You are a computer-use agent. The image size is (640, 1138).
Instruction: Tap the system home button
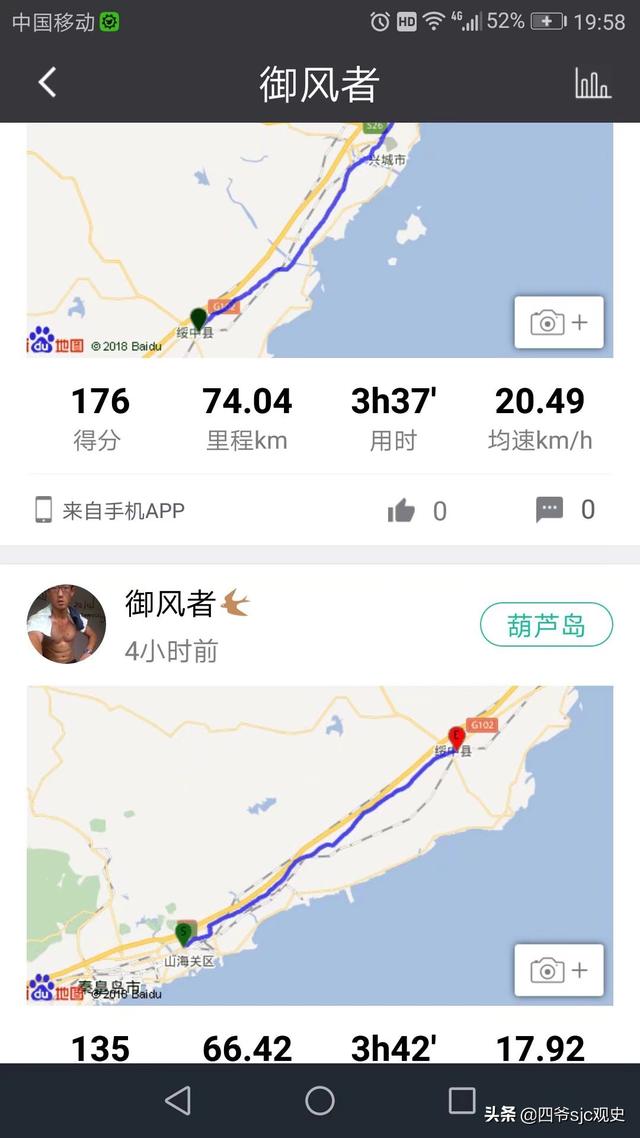coord(320,1101)
